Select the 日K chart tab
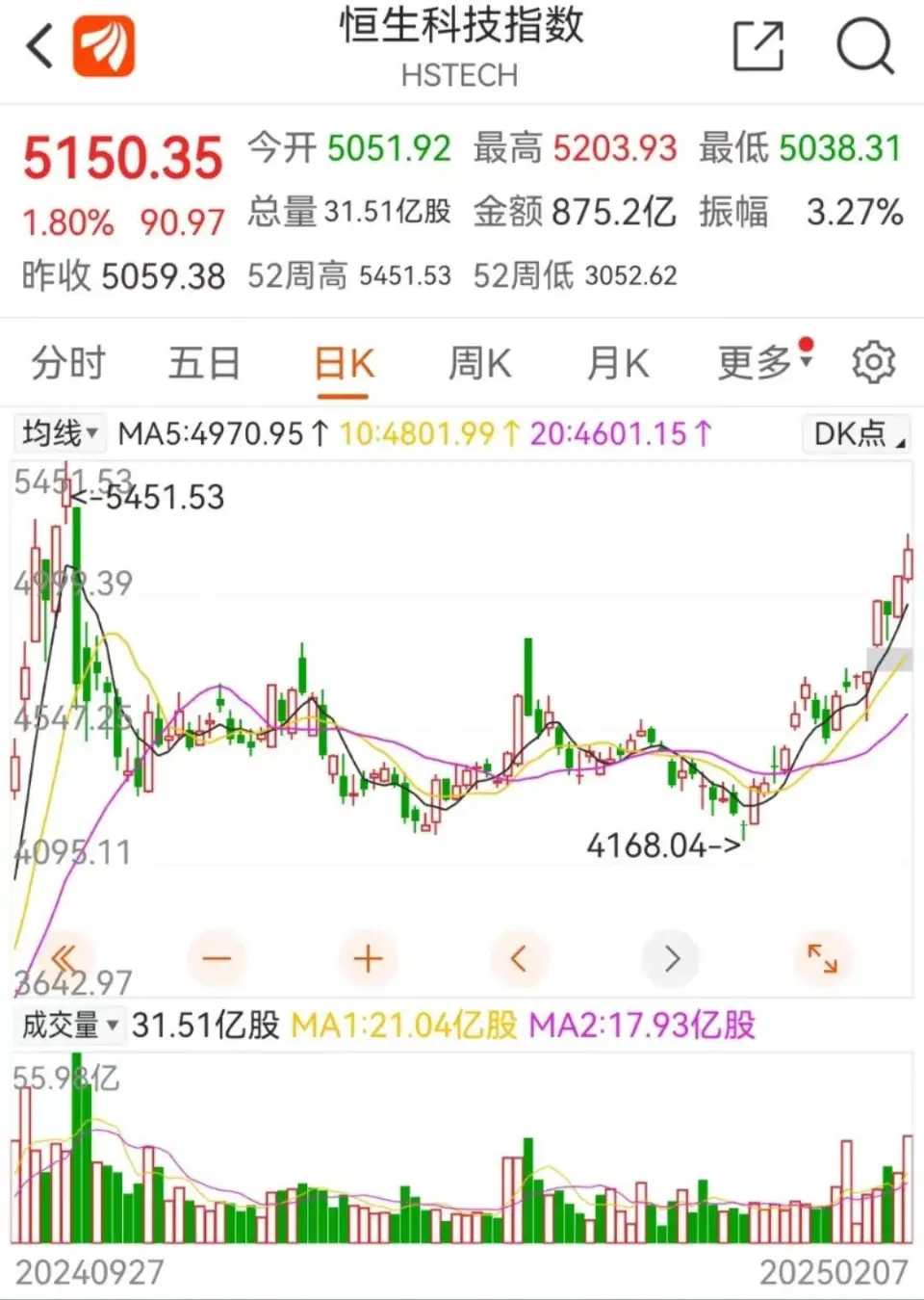This screenshot has height=1300, width=924. tap(344, 366)
